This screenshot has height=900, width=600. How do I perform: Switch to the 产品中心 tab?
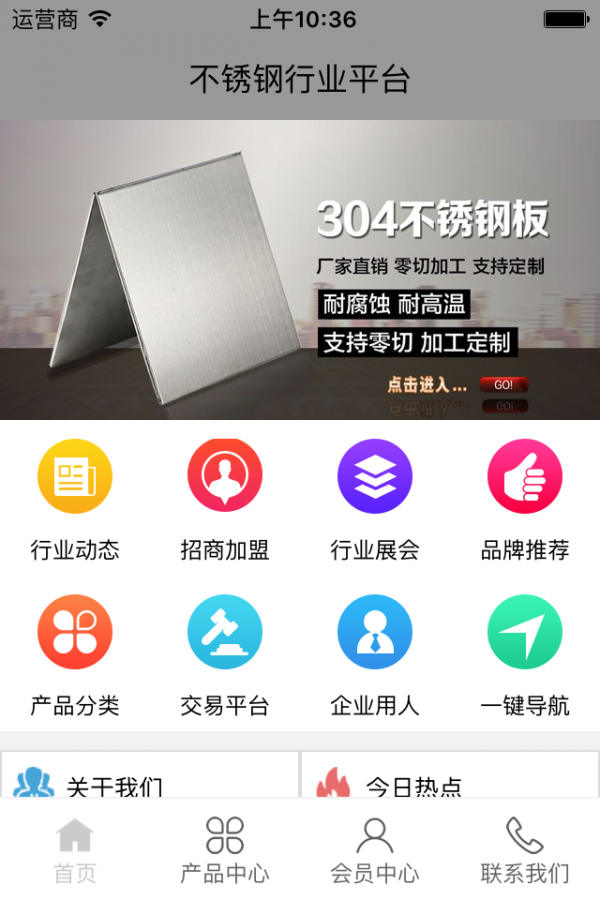click(225, 850)
